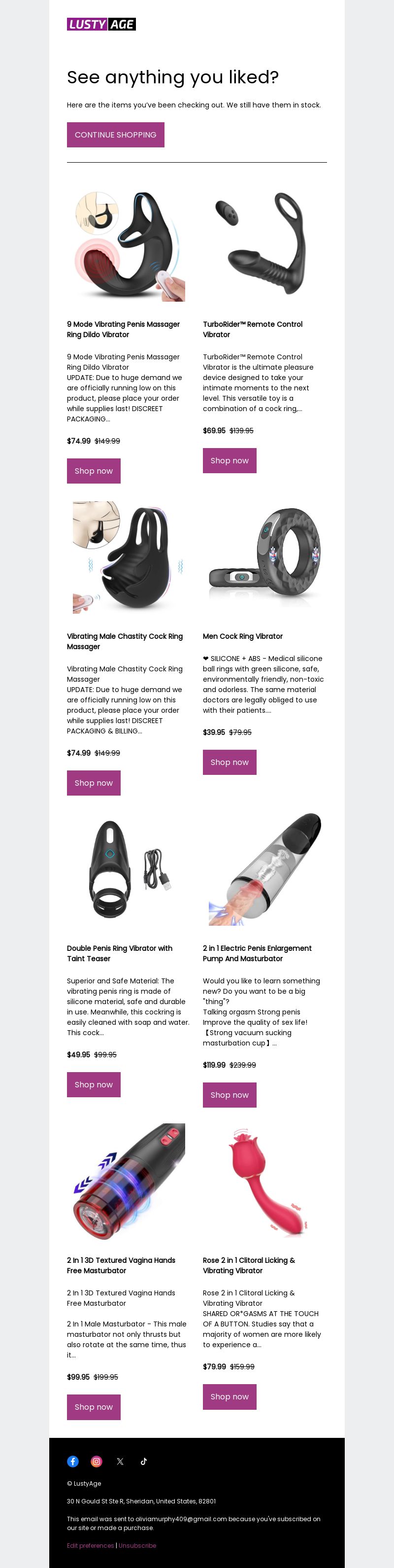Open the Double Penis Ring Vibrator title
The width and height of the screenshot is (394, 1568).
coord(120,953)
